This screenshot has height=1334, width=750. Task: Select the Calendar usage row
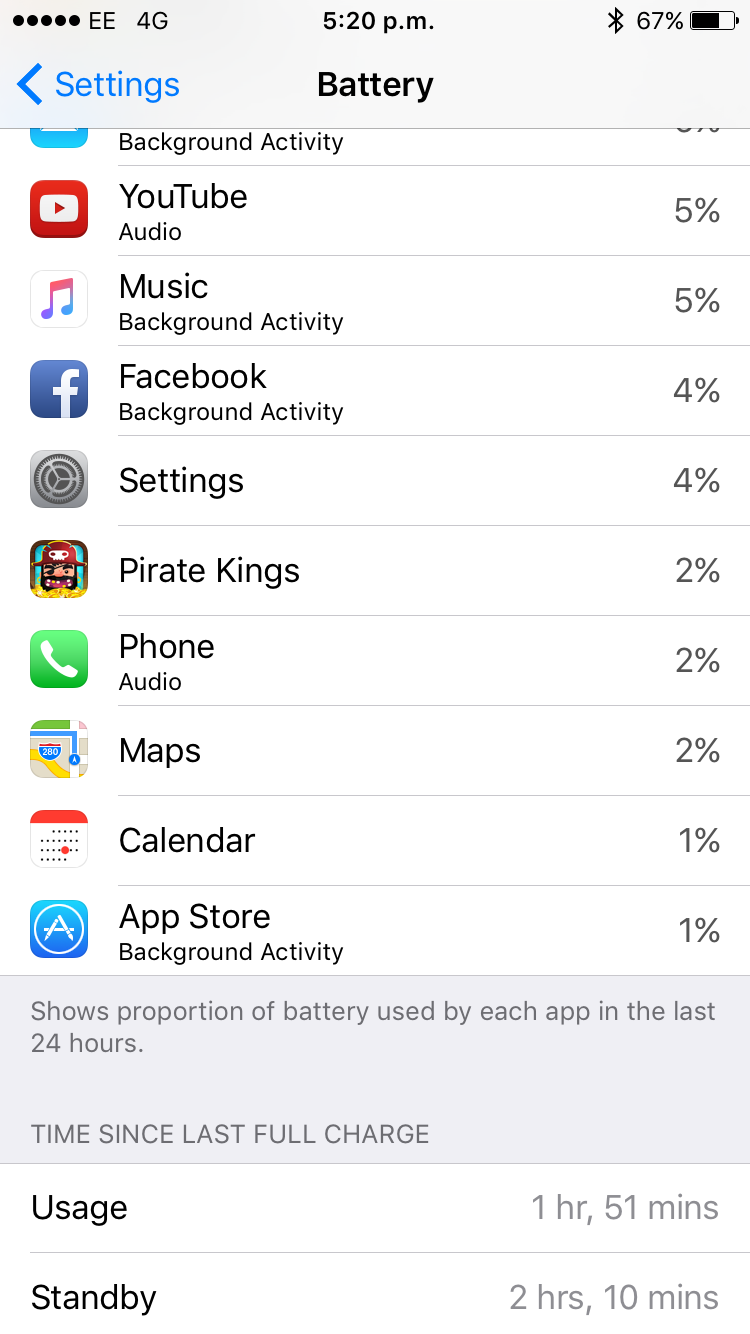(375, 841)
